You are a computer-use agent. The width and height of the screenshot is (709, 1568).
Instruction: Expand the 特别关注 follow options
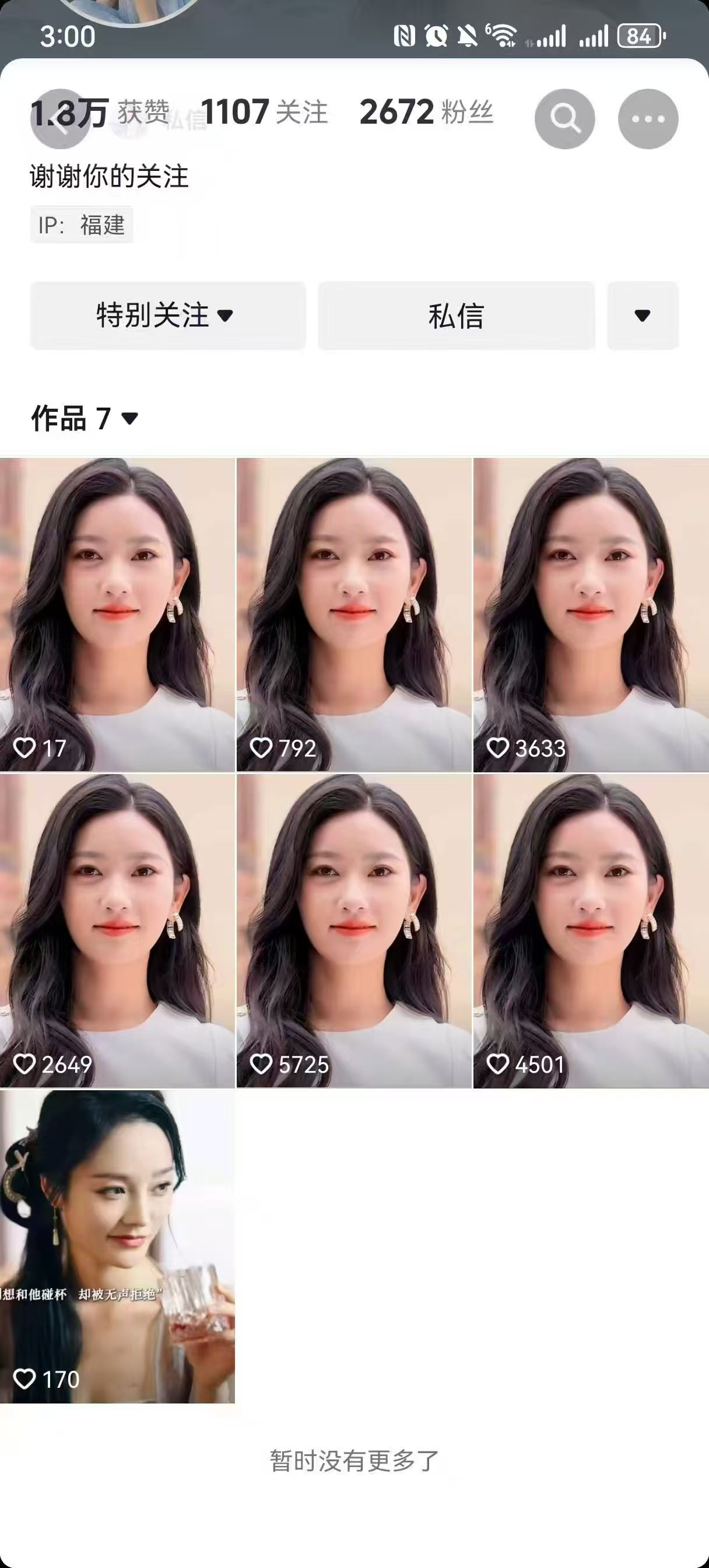(167, 316)
